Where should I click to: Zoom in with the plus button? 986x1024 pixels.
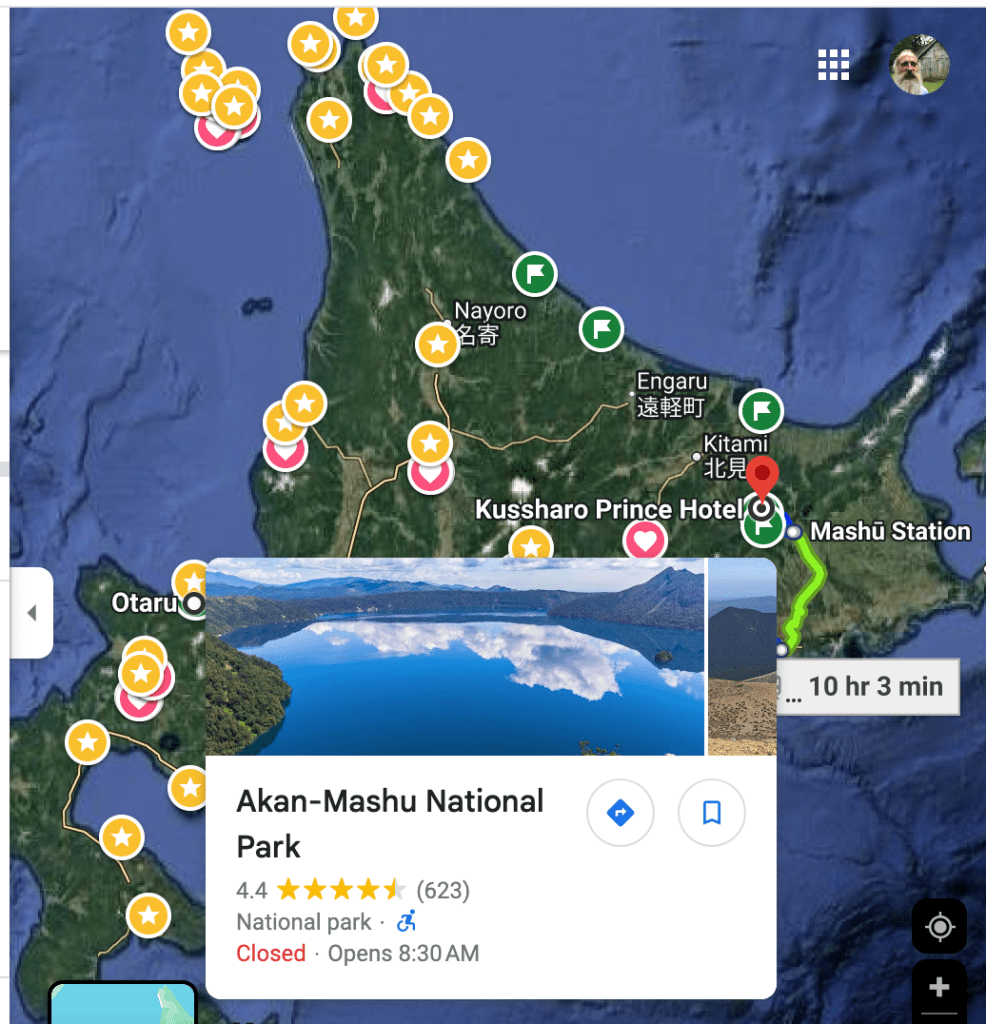pos(939,988)
